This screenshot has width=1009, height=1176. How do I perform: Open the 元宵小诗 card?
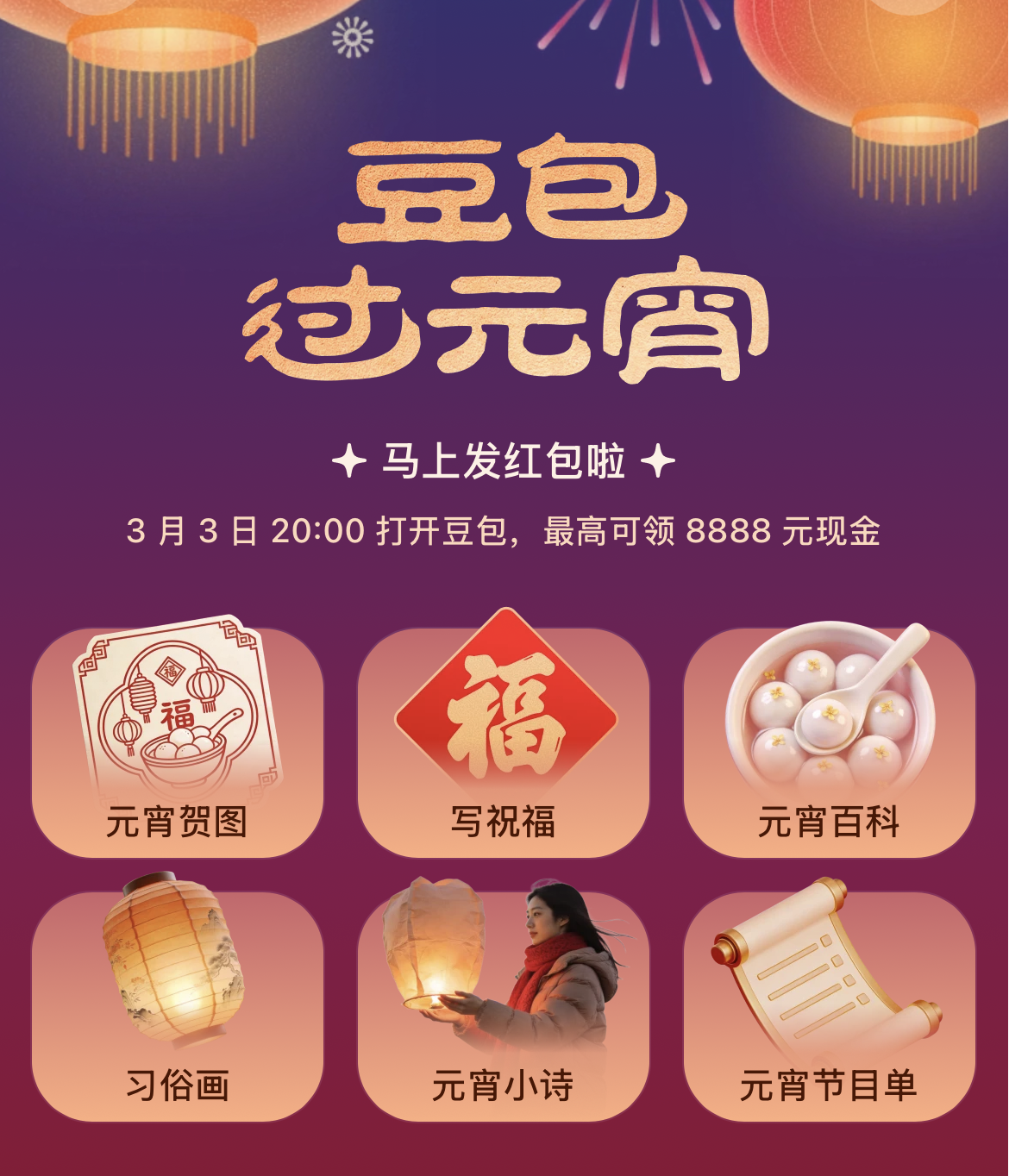[x=504, y=1007]
